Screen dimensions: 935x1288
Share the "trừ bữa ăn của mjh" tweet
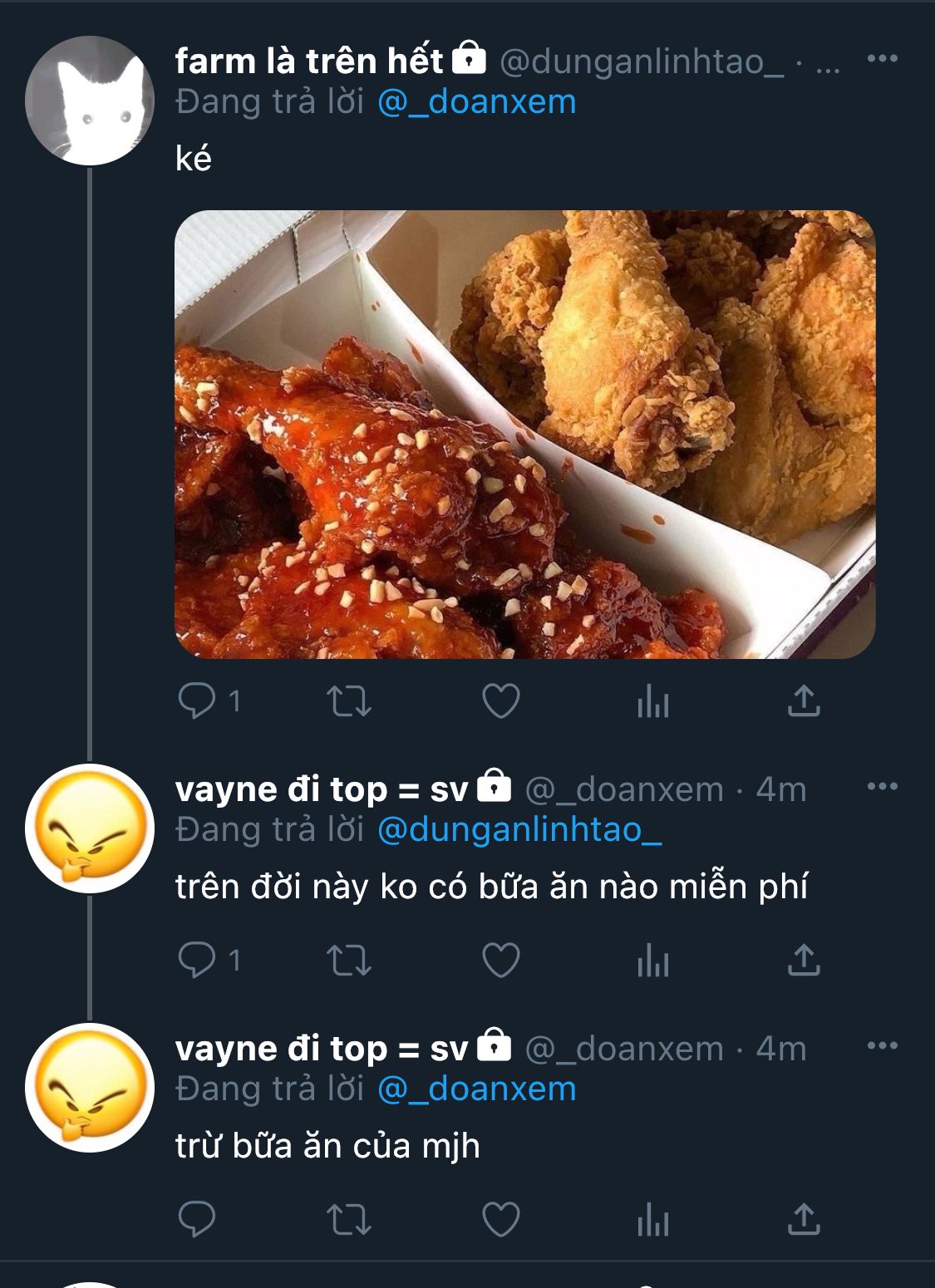pos(804,1220)
